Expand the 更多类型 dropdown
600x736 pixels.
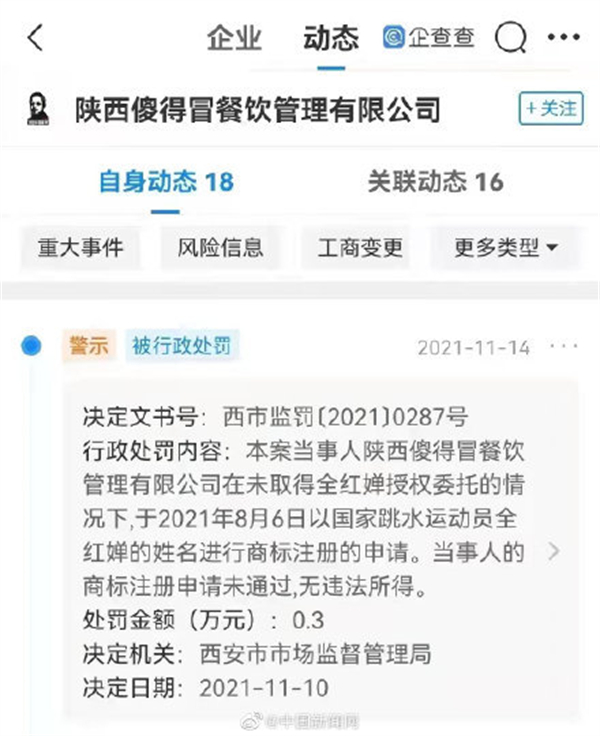pyautogui.click(x=505, y=247)
